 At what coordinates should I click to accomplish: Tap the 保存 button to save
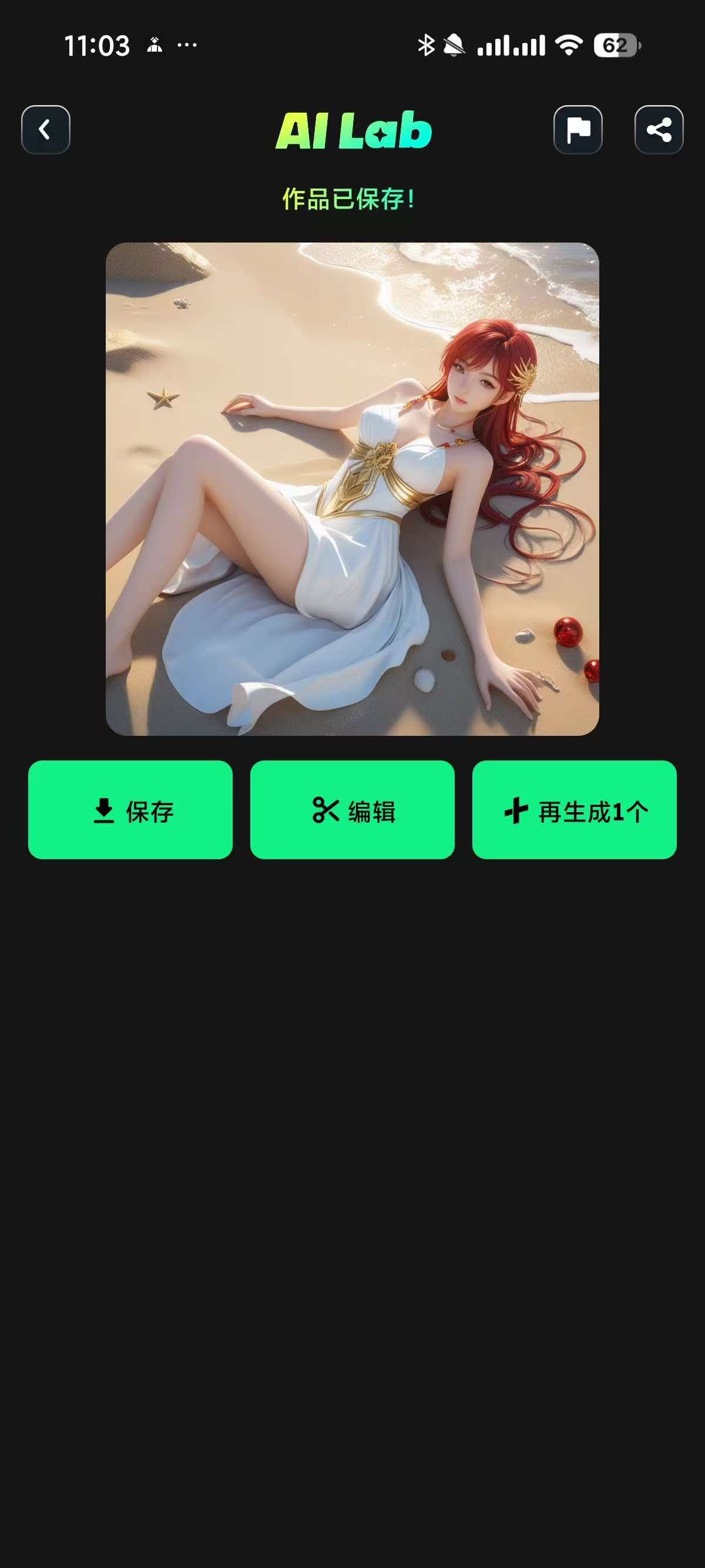[130, 810]
